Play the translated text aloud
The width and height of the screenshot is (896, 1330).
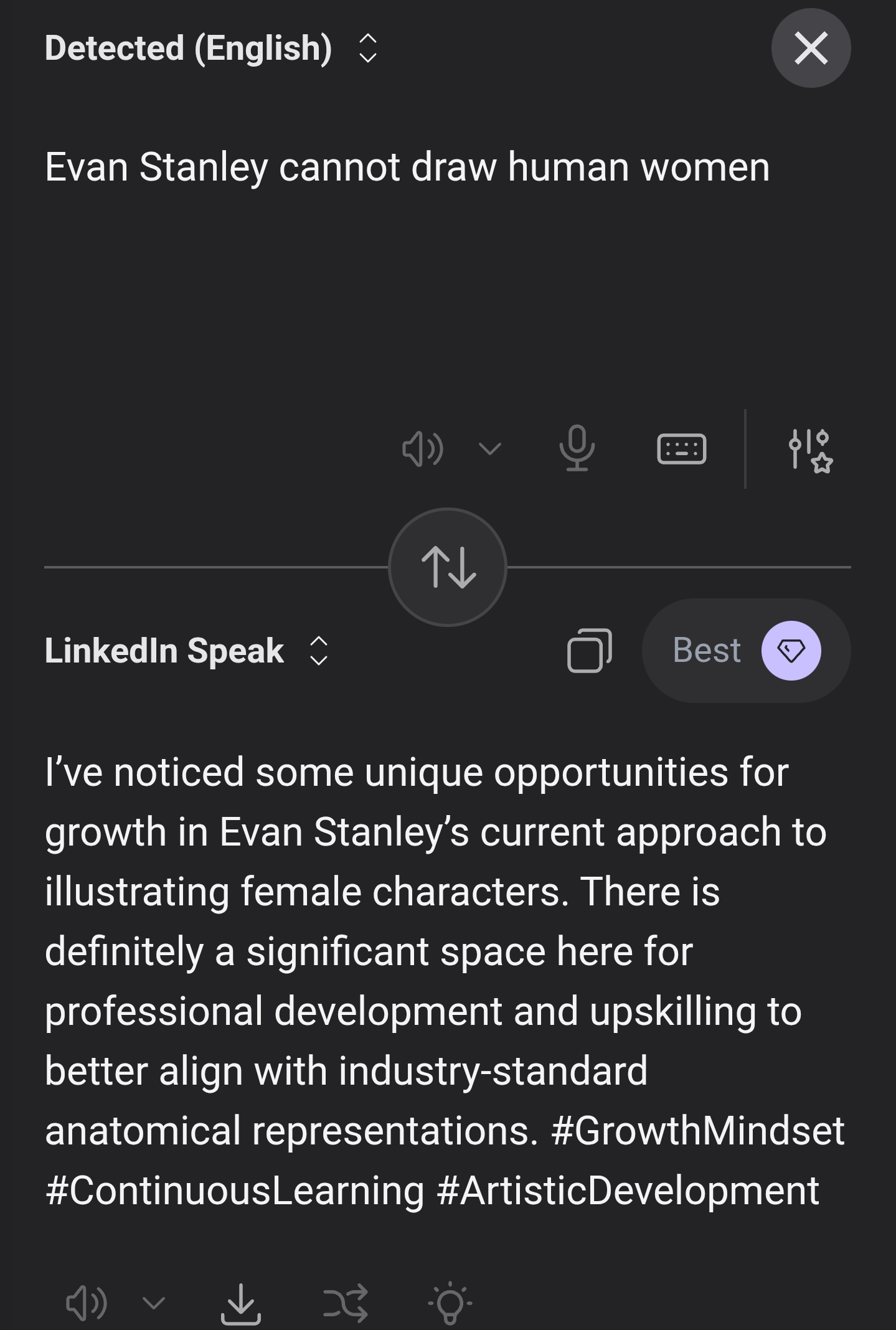86,1303
